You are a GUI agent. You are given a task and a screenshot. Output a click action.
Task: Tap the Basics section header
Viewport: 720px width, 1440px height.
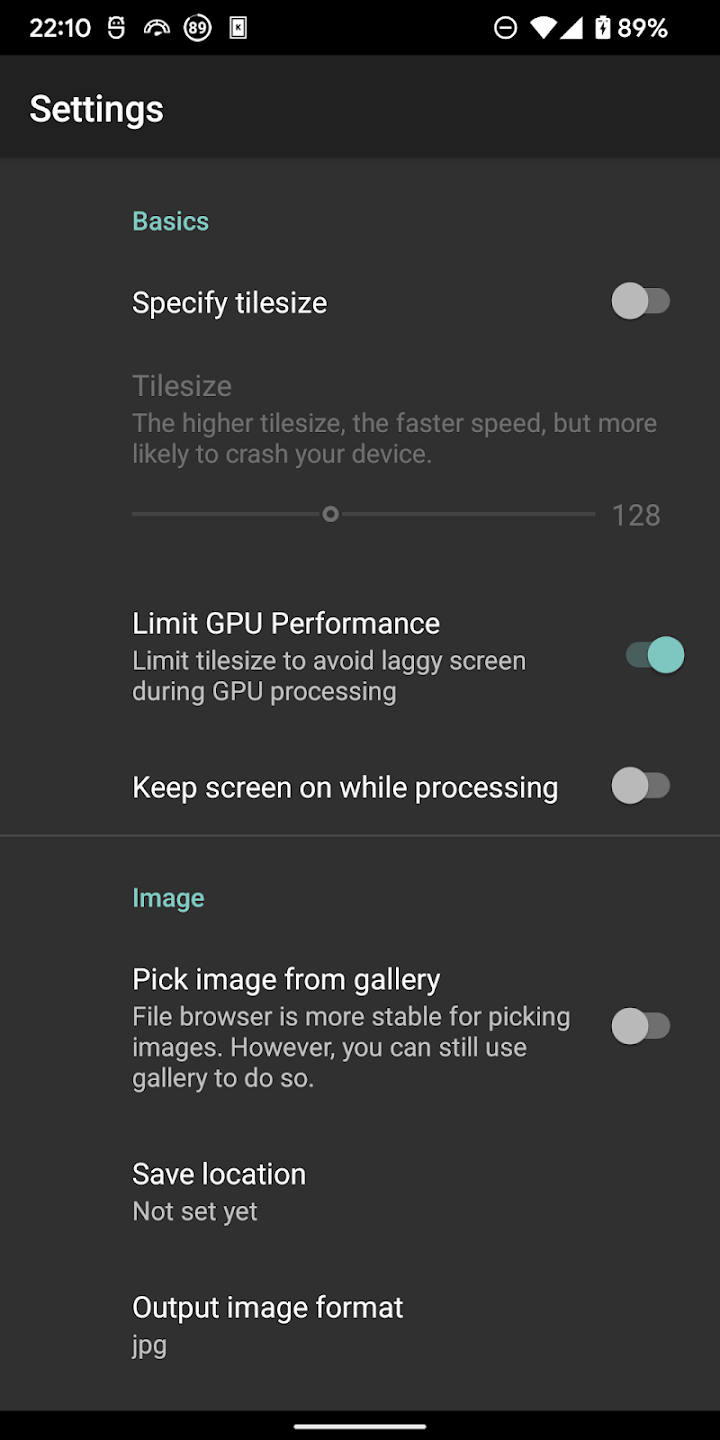170,220
